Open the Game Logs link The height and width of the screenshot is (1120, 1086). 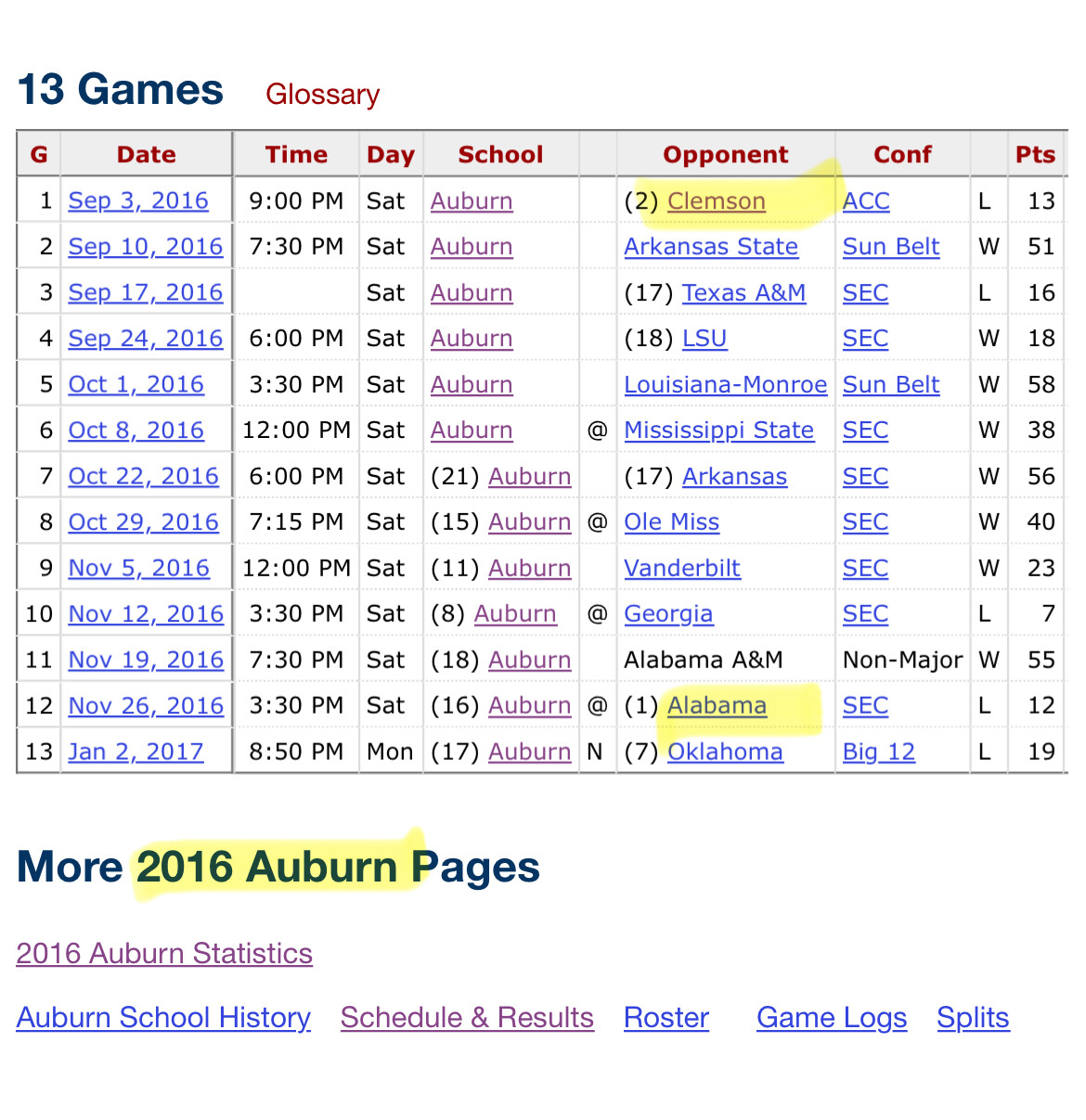coord(832,1018)
